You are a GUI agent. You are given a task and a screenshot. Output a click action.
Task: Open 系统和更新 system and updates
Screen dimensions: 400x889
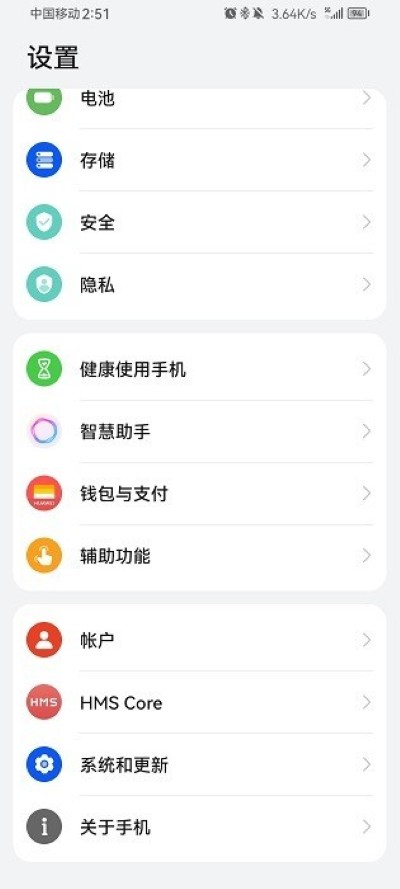(x=199, y=765)
